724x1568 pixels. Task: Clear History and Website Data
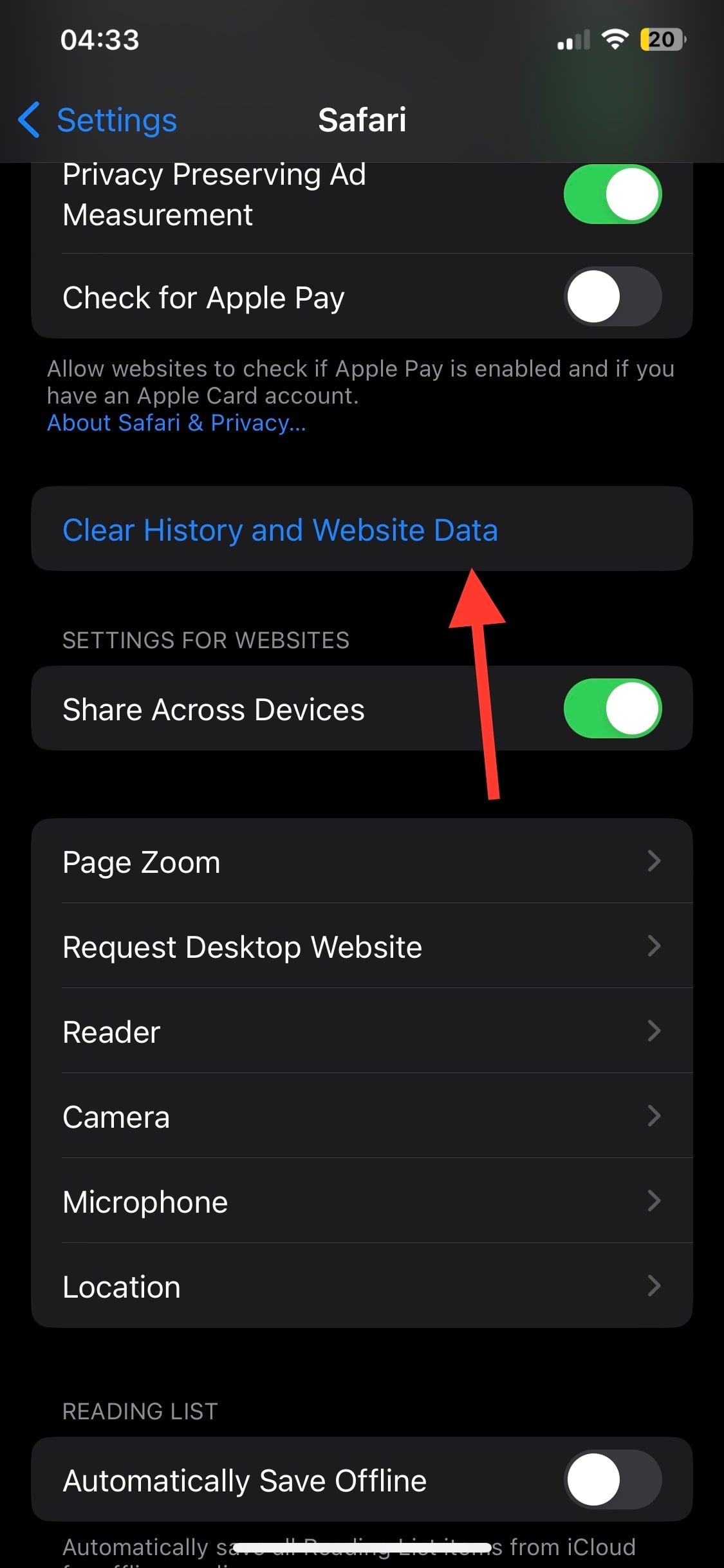(280, 530)
